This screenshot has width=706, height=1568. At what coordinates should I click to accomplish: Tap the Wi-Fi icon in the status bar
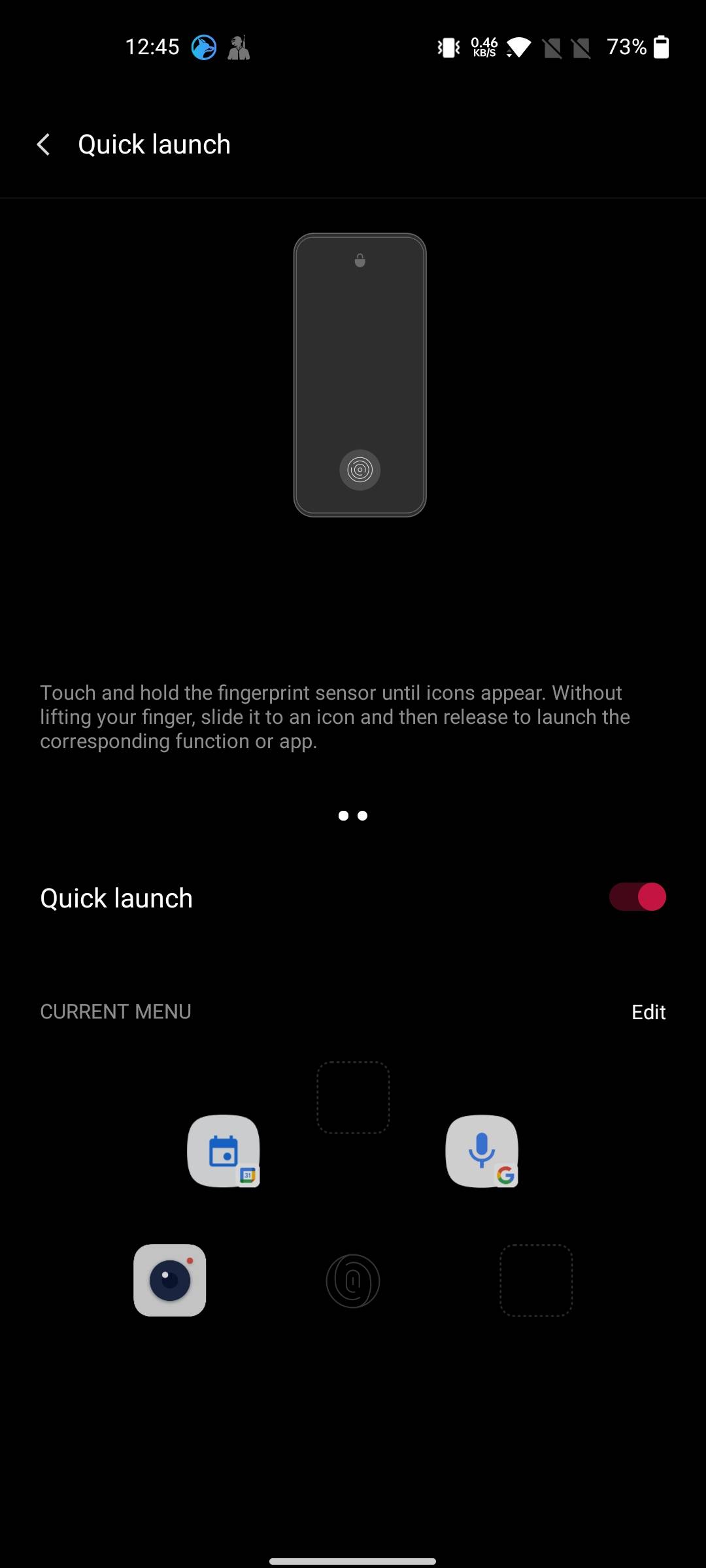[x=518, y=47]
